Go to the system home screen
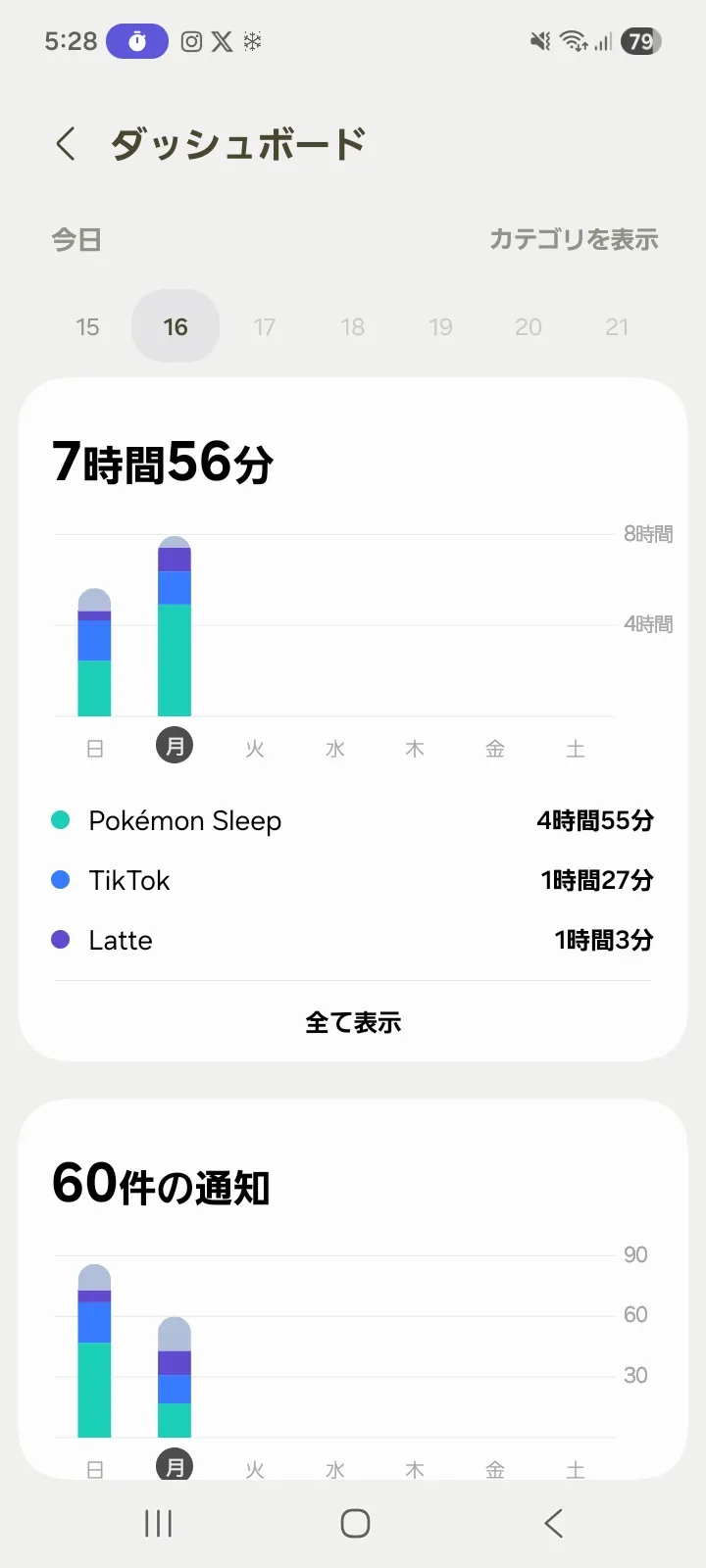The height and width of the screenshot is (1568, 706). point(355,1523)
